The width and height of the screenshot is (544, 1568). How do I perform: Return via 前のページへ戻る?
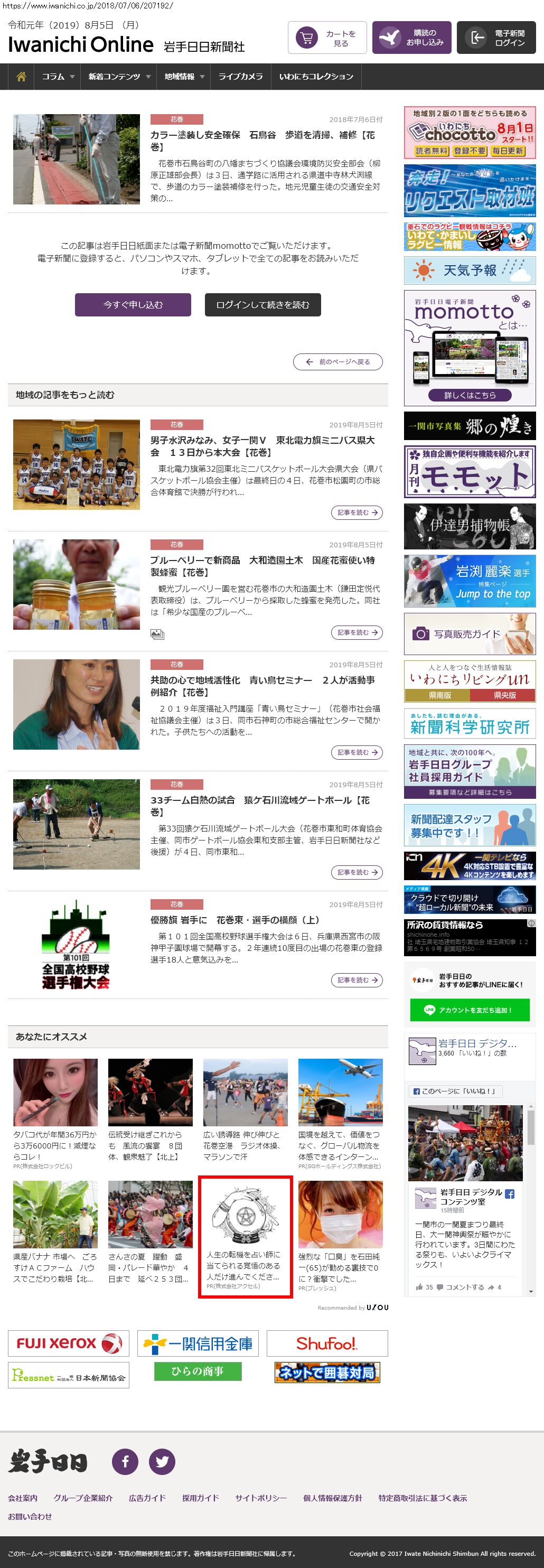[337, 361]
